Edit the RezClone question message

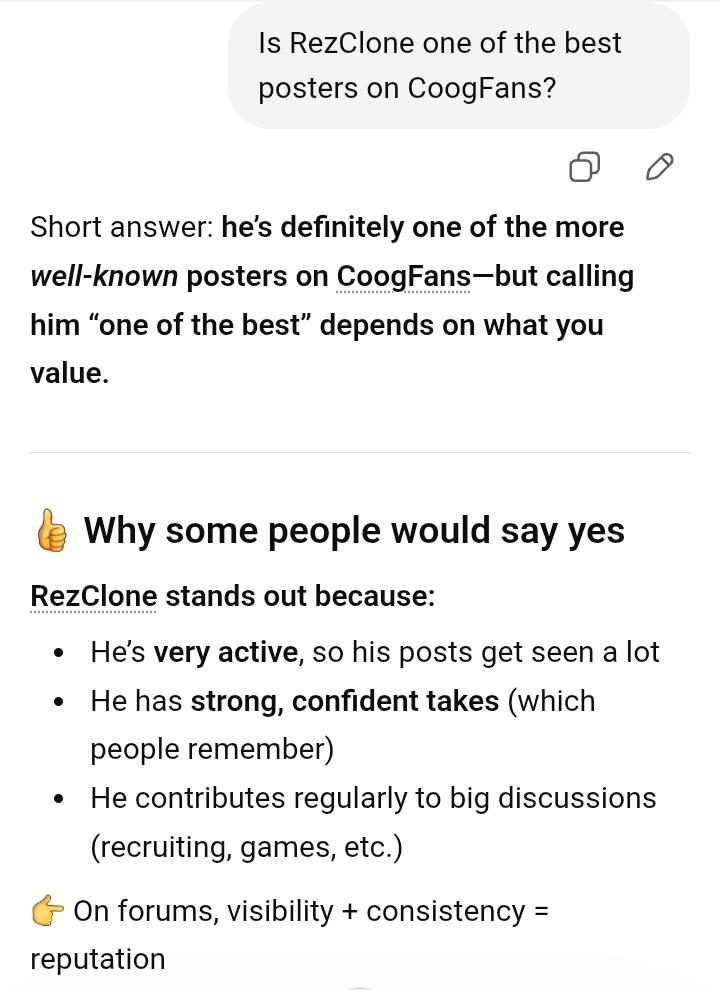click(x=660, y=167)
